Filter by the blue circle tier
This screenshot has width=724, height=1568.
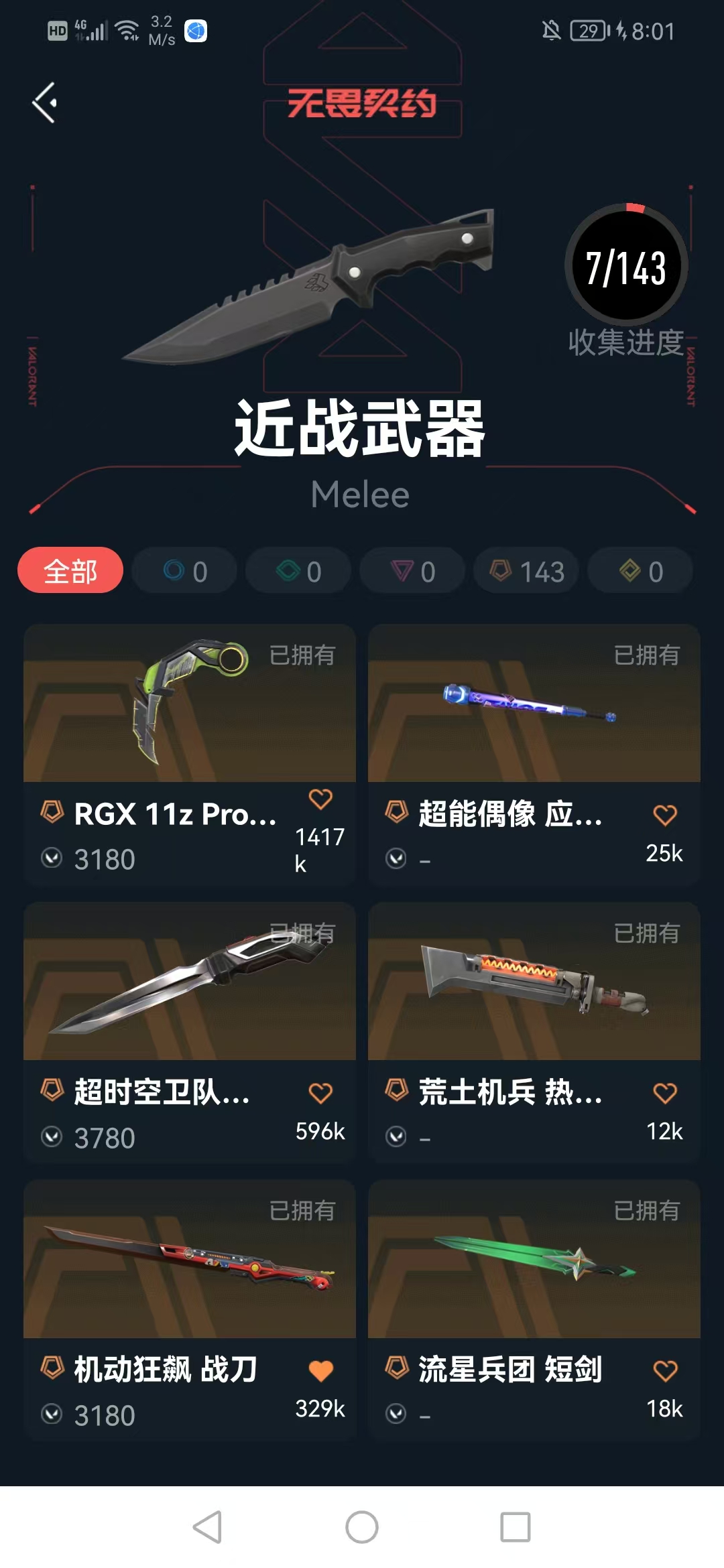pyautogui.click(x=184, y=570)
